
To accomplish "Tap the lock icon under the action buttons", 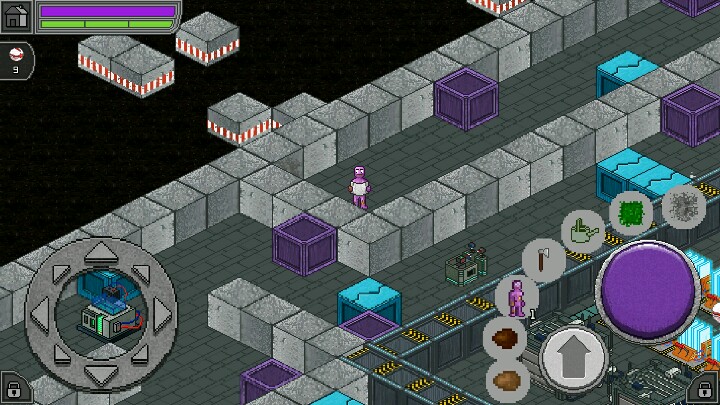I will pos(704,389).
